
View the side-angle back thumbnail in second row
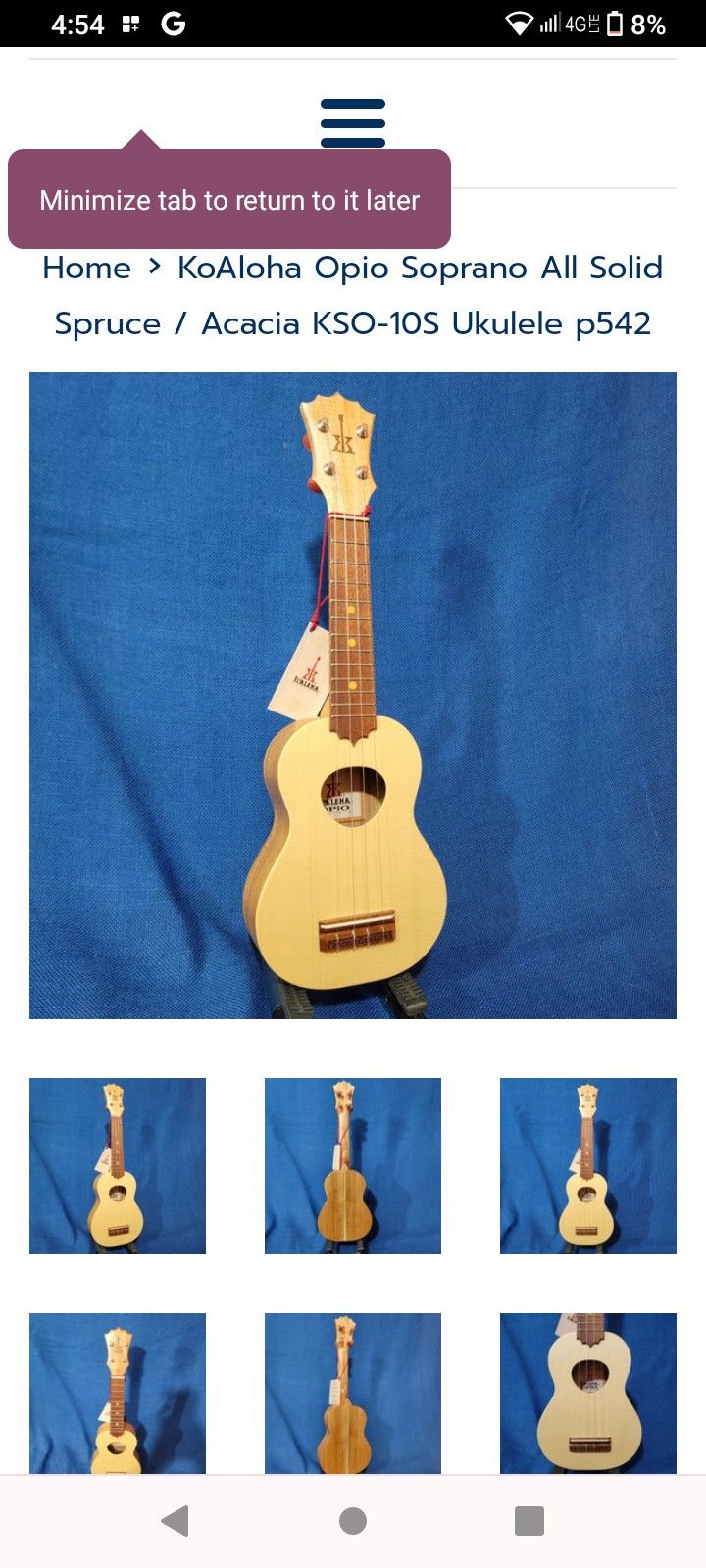[353, 1393]
